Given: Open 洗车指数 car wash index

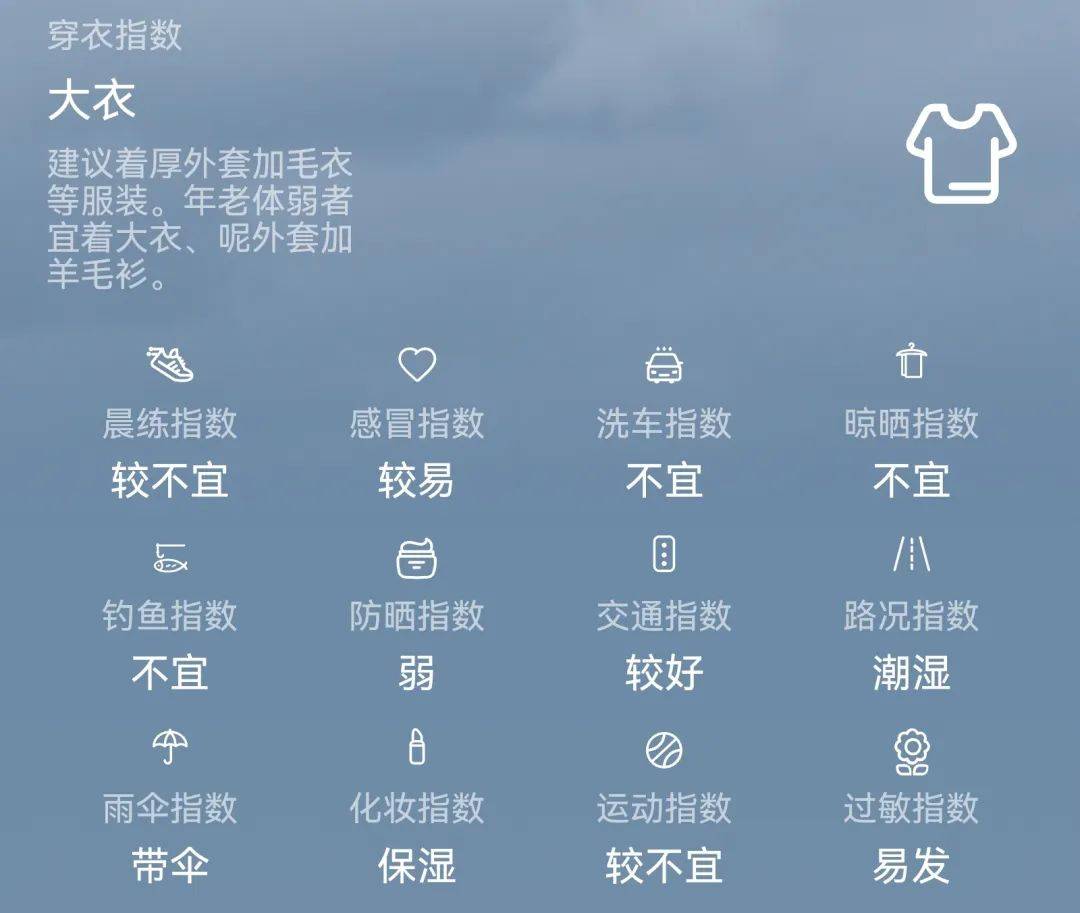Looking at the screenshot, I should tap(664, 424).
